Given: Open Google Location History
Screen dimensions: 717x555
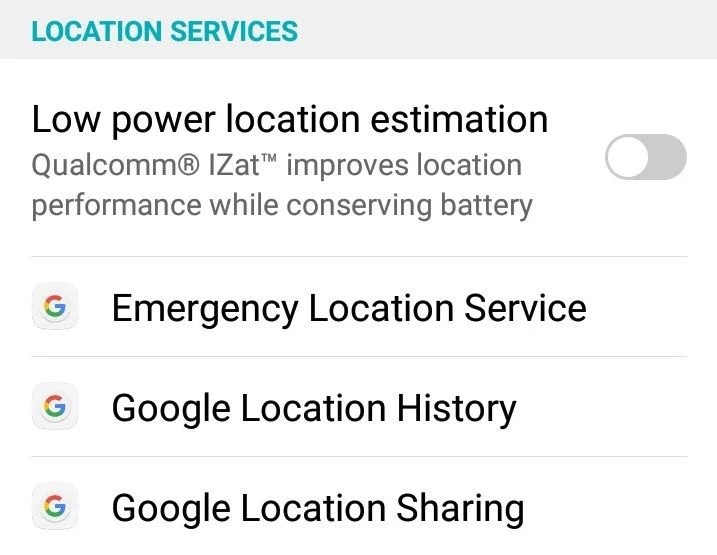Looking at the screenshot, I should (314, 408).
